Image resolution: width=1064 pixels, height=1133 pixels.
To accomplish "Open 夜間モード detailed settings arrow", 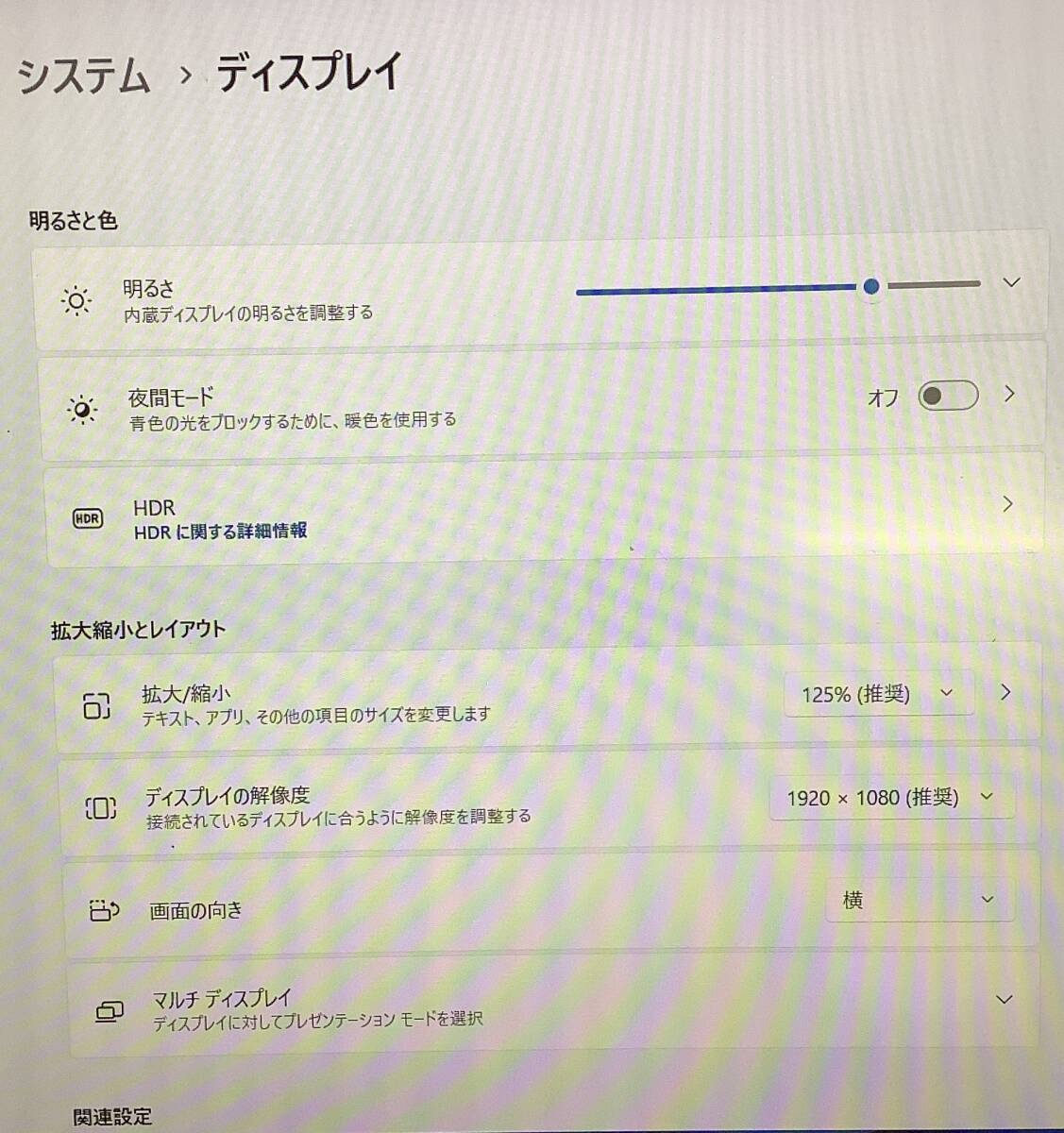I will coord(1009,394).
